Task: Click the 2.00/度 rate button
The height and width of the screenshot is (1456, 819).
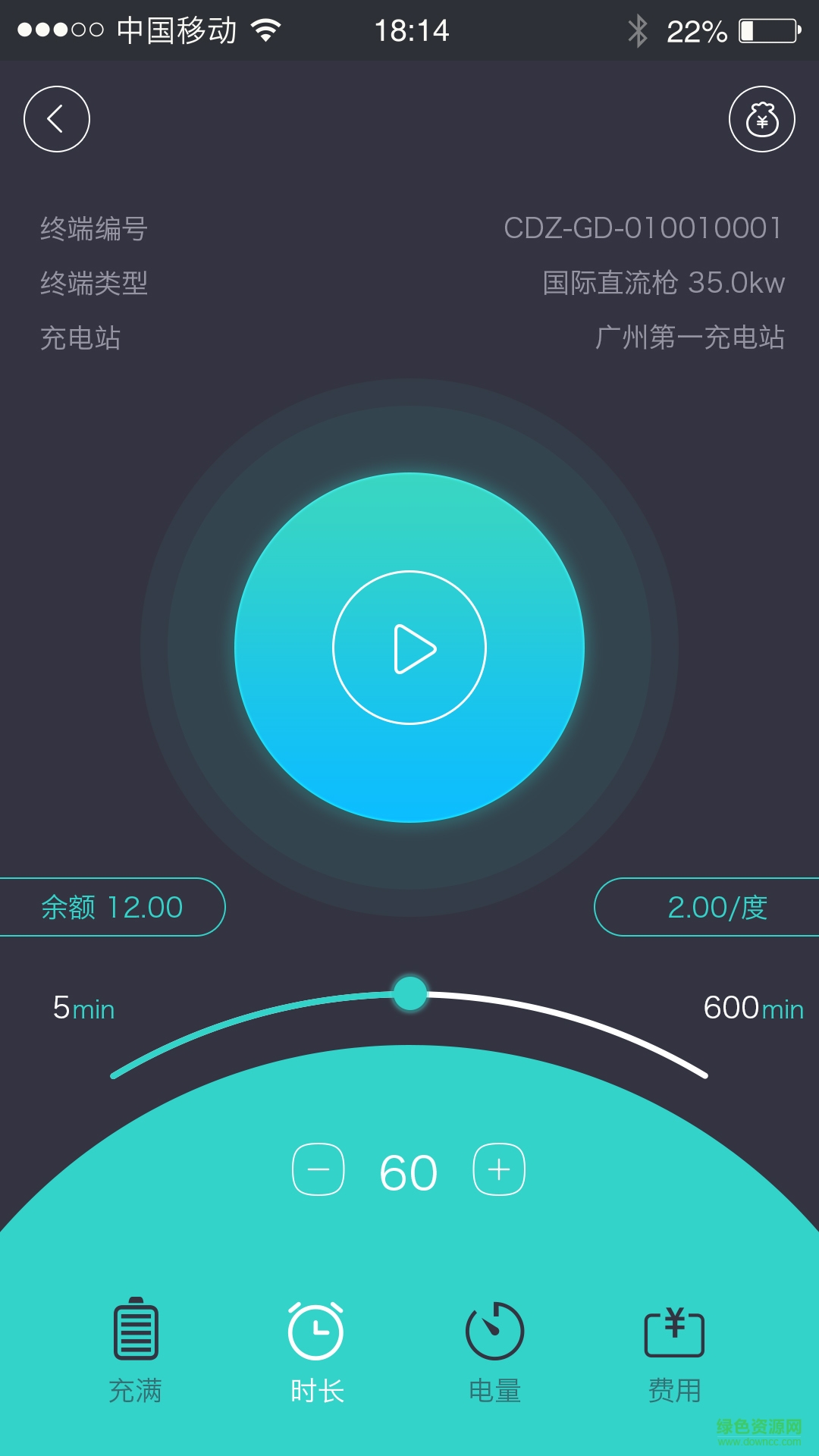Action: tap(709, 905)
